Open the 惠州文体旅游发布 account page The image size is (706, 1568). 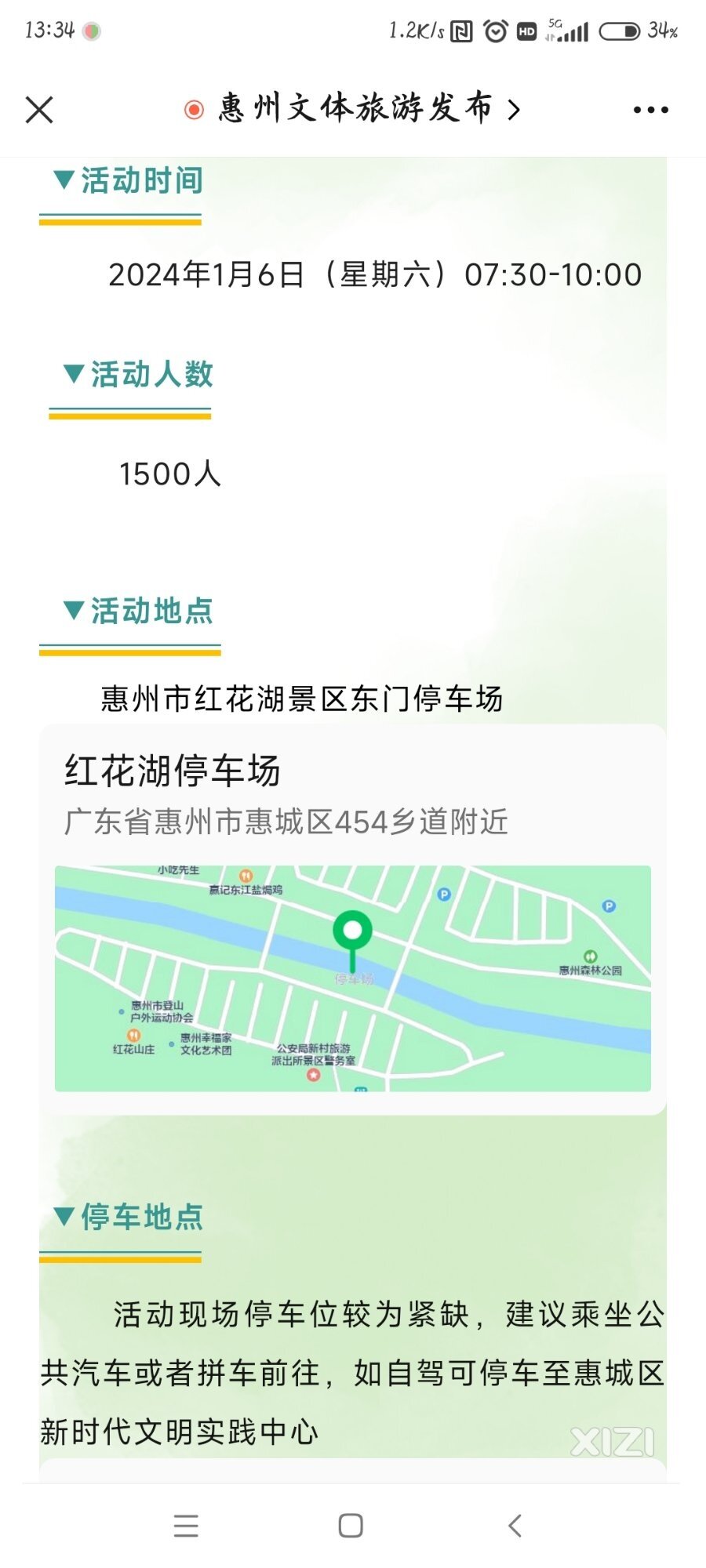(352, 109)
